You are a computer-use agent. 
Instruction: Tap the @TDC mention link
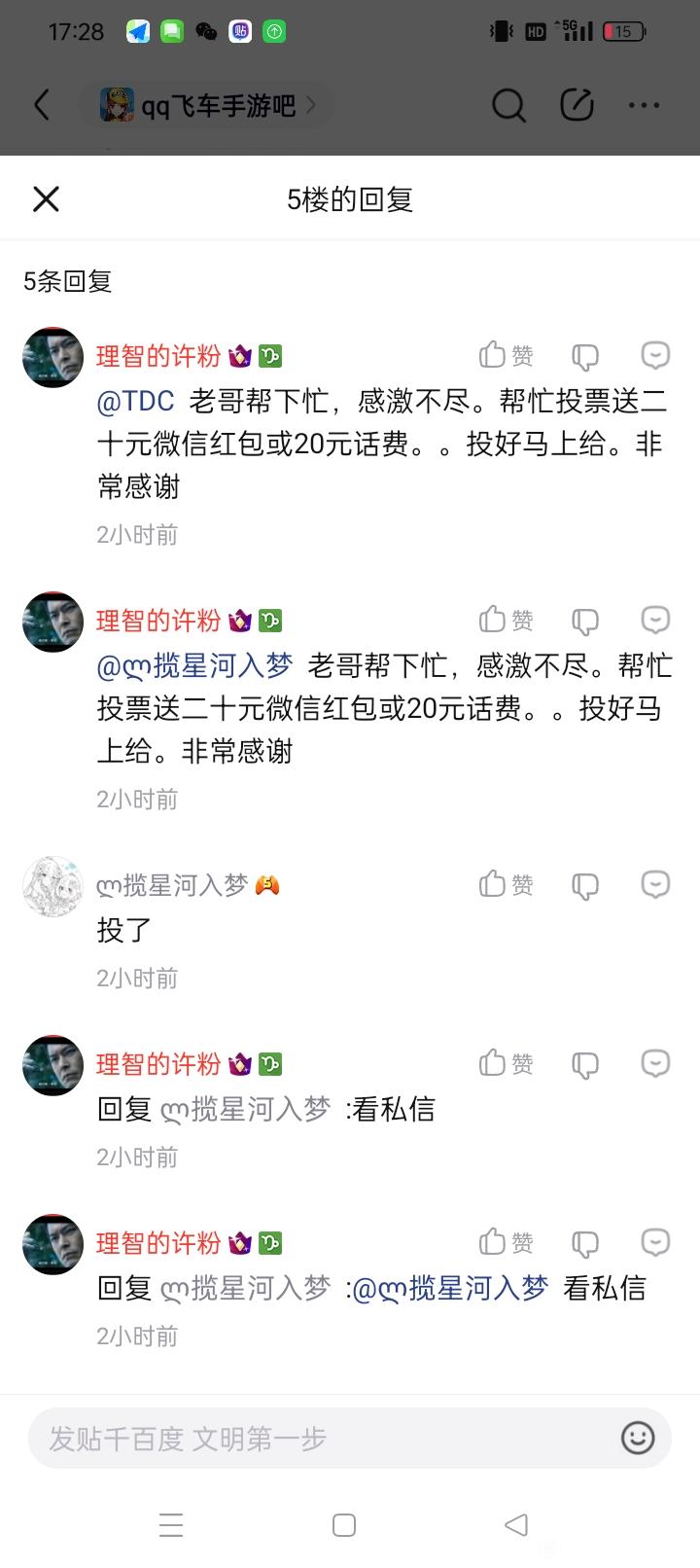136,401
